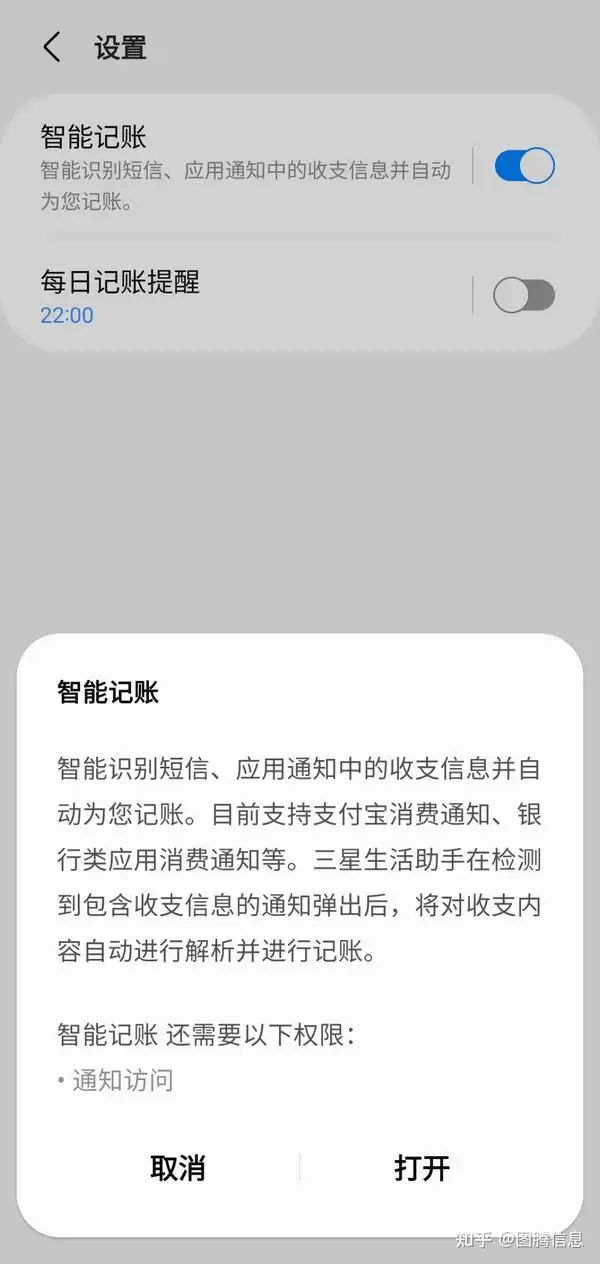
Task: Tap 取消 to cancel the dialog
Action: coord(178,1168)
